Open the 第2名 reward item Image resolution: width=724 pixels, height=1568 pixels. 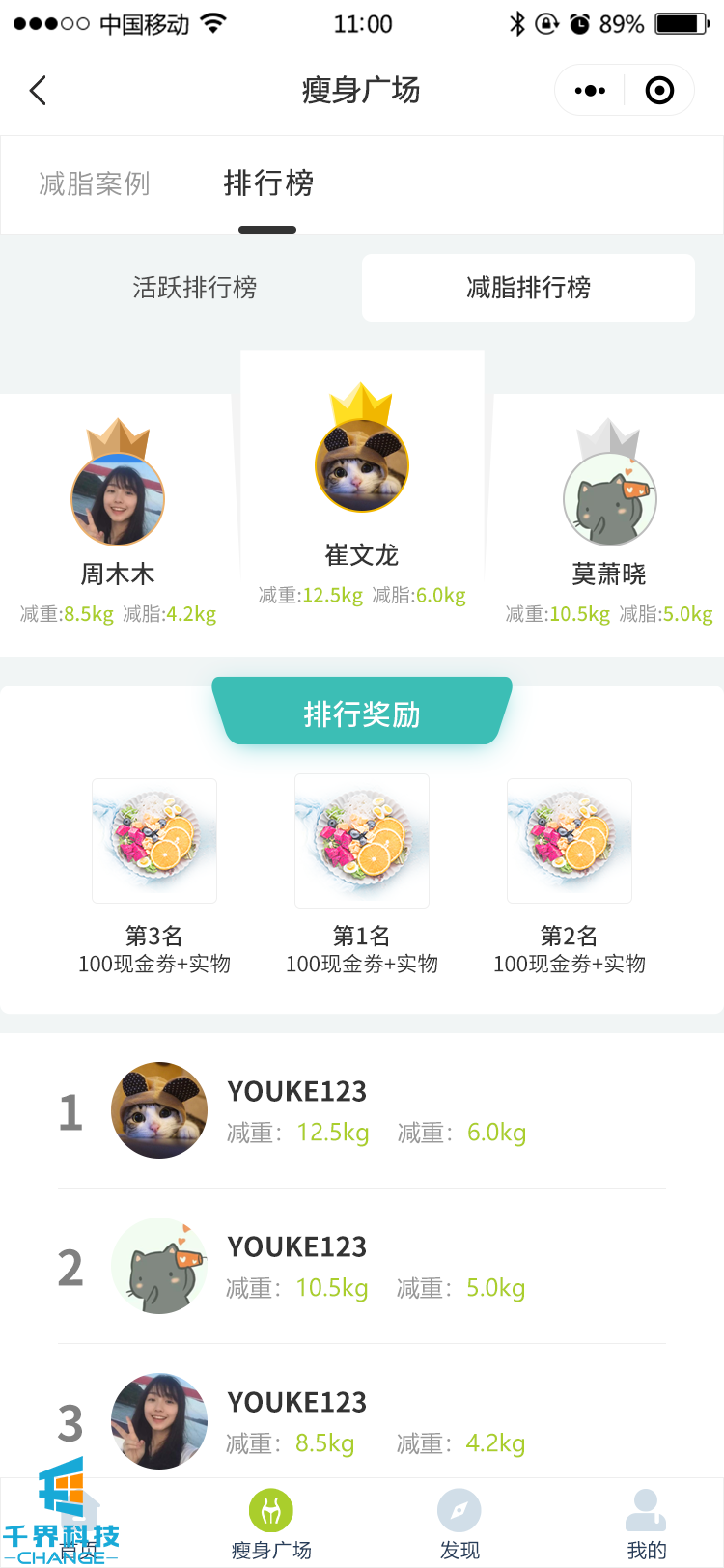pos(570,841)
